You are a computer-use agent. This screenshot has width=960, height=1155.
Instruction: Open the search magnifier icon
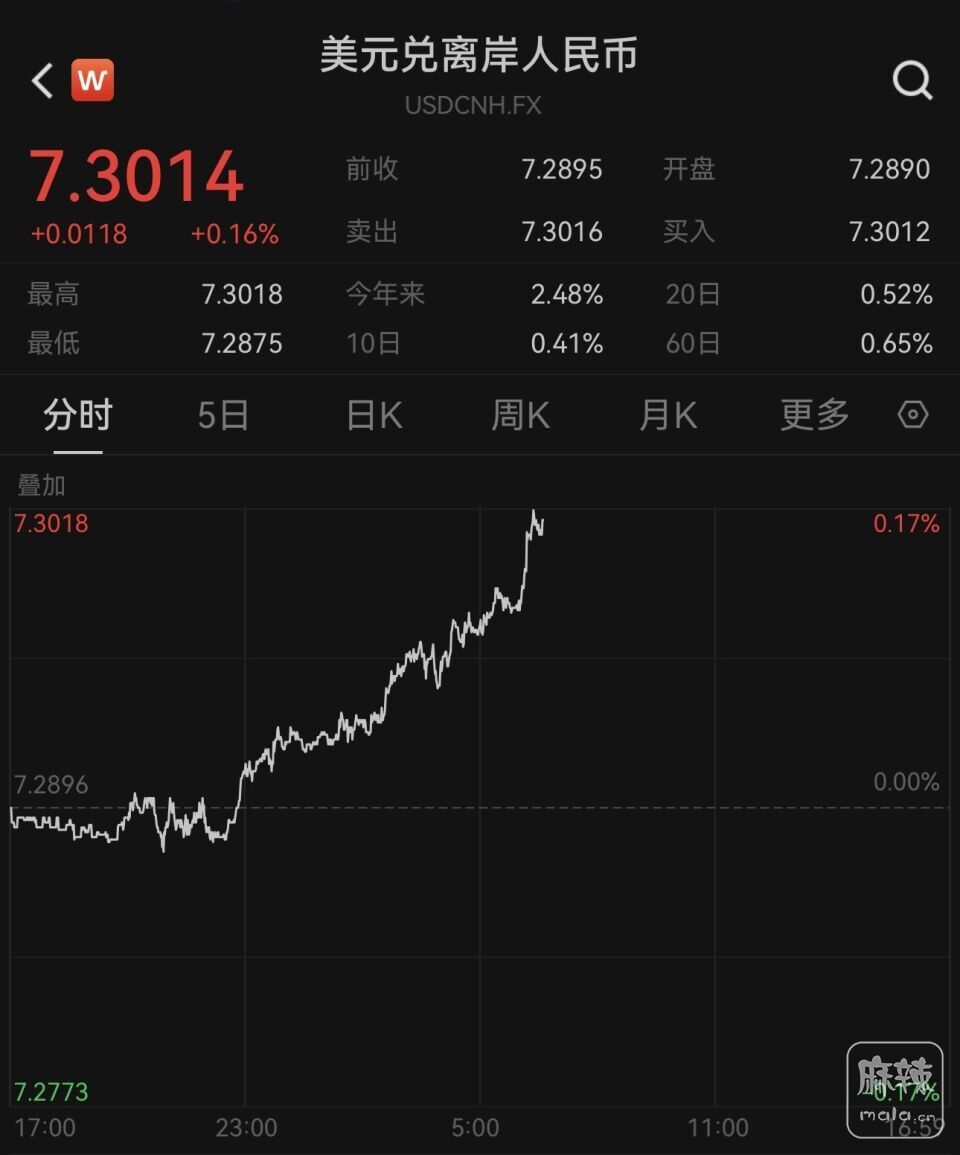pyautogui.click(x=912, y=80)
